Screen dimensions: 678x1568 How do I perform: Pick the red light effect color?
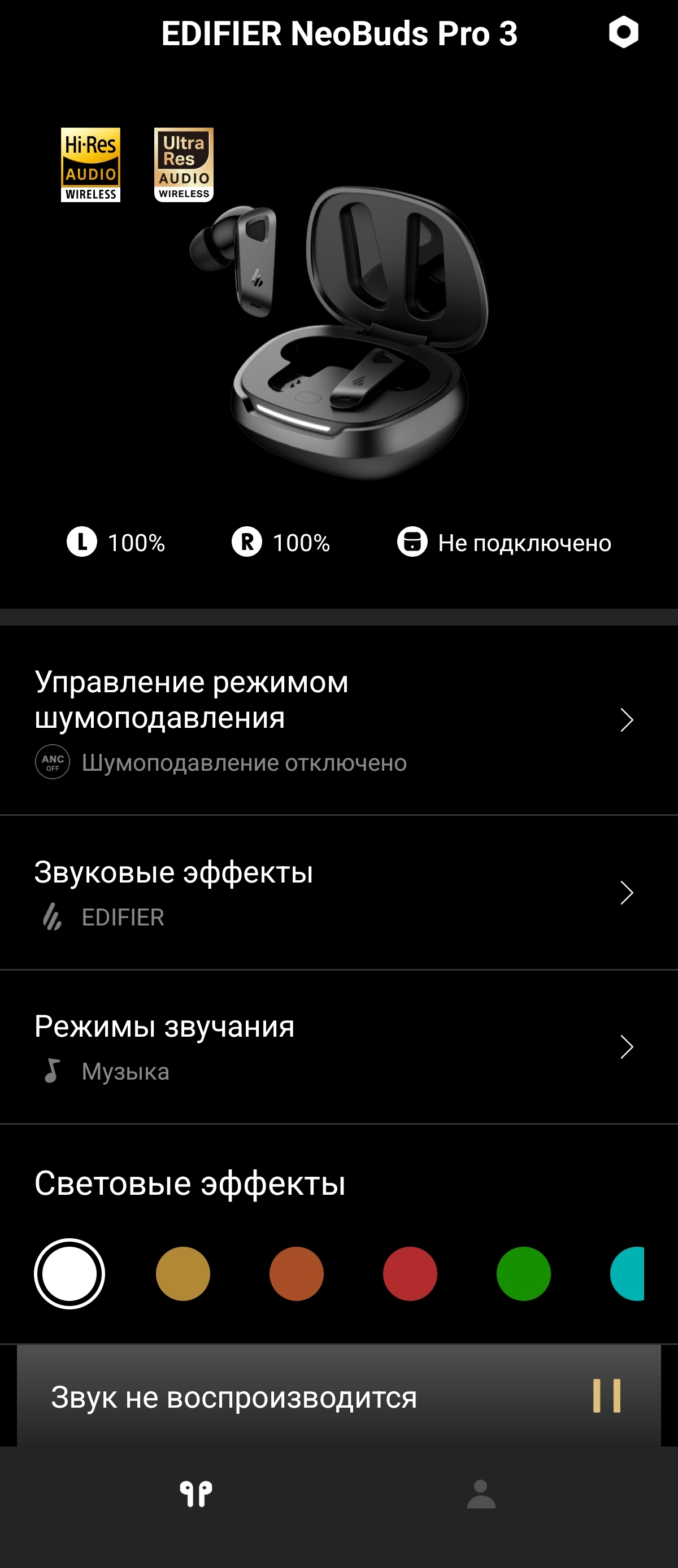(x=410, y=1273)
